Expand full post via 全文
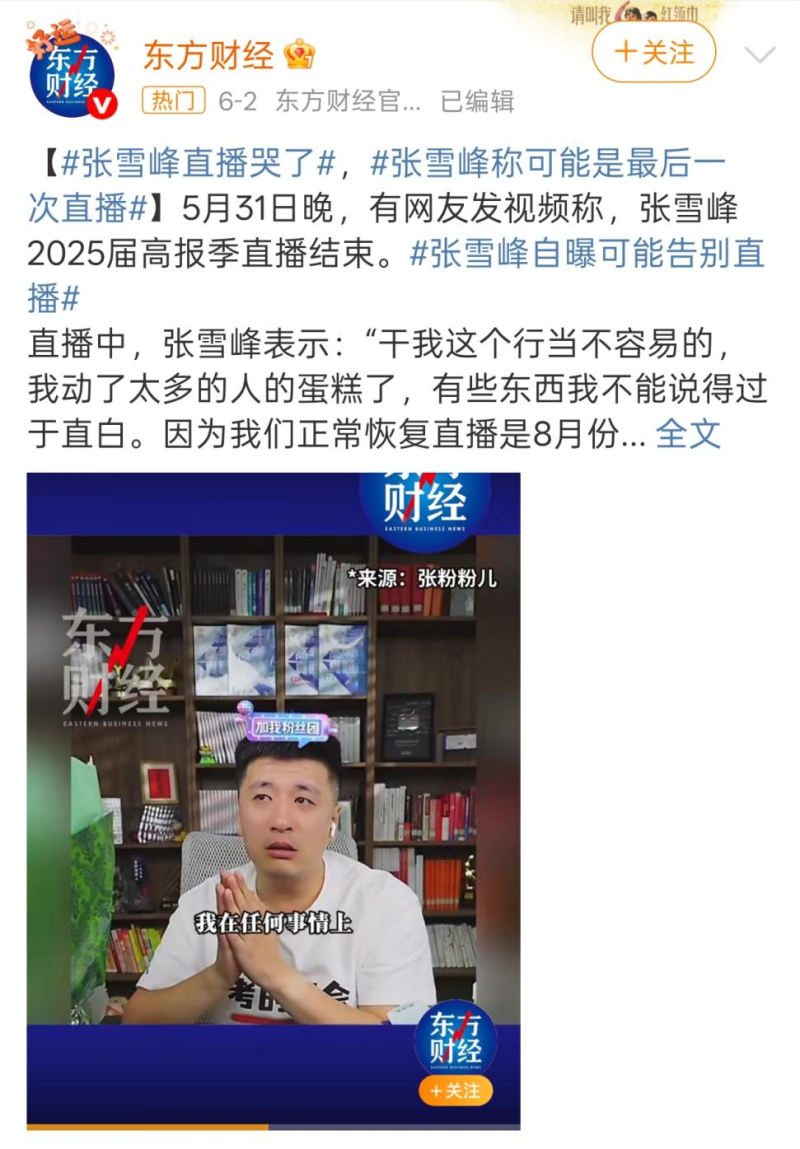Viewport: 800px width, 1149px height. coord(688,433)
